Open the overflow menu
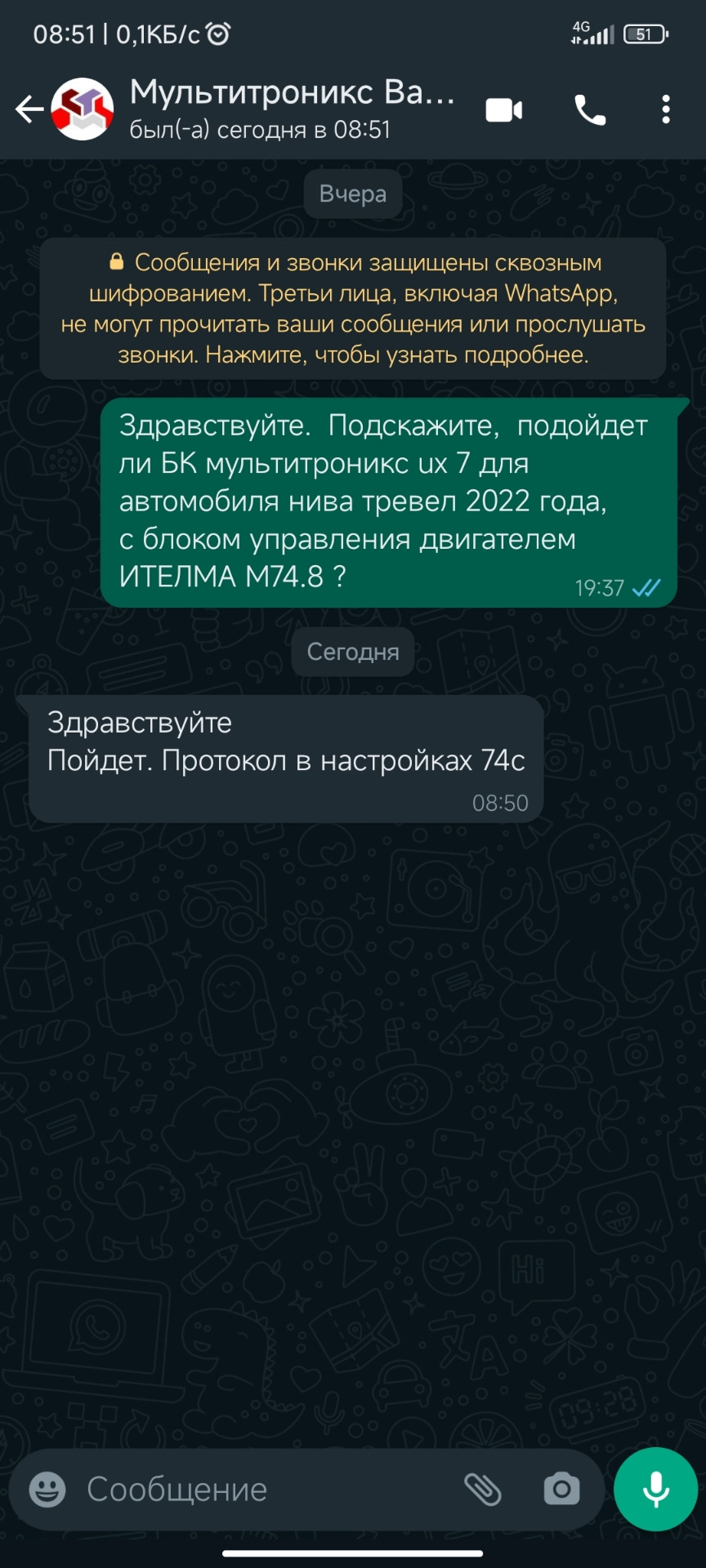 [x=666, y=109]
